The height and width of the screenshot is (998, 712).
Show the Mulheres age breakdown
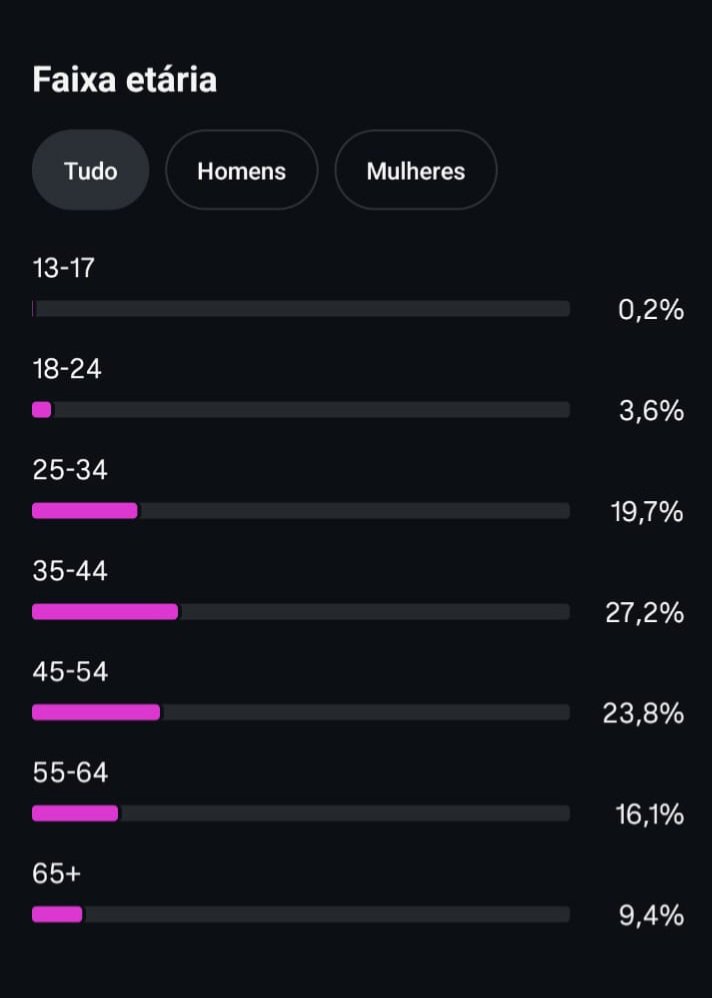pos(415,171)
